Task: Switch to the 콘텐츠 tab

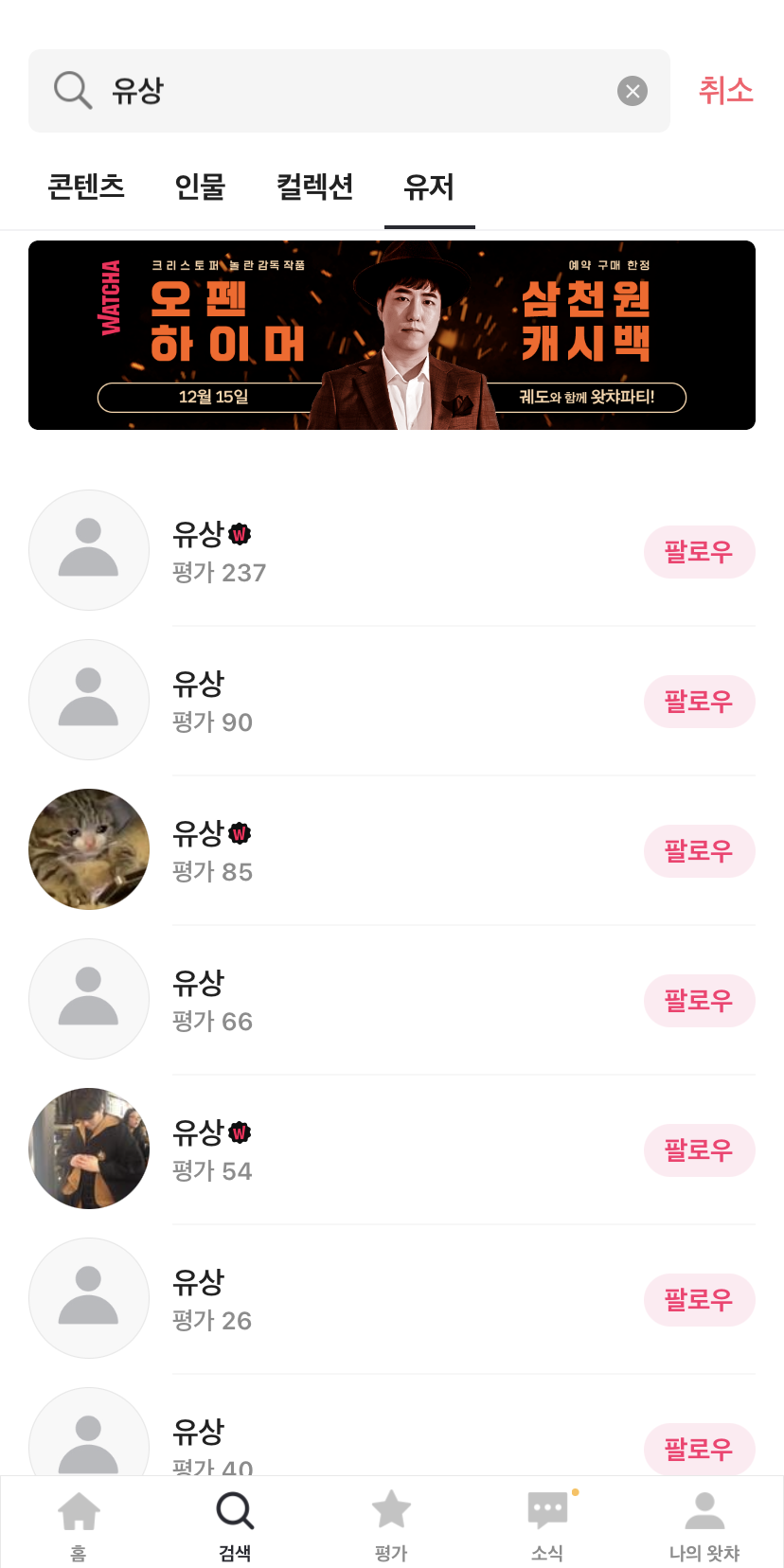Action: [x=86, y=187]
